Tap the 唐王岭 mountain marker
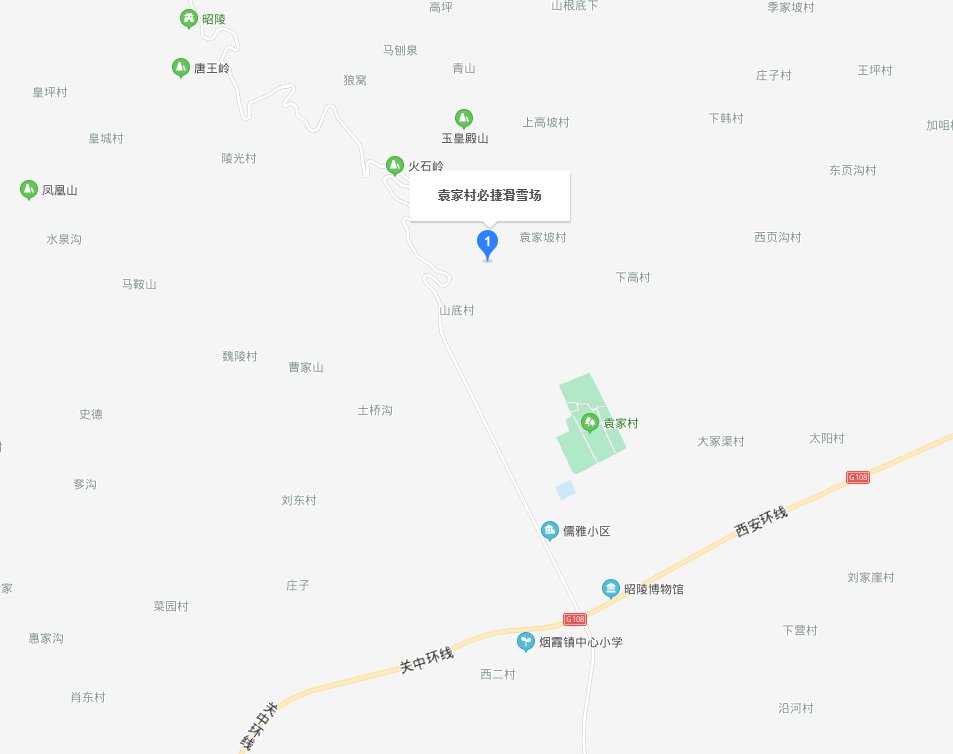 click(180, 68)
